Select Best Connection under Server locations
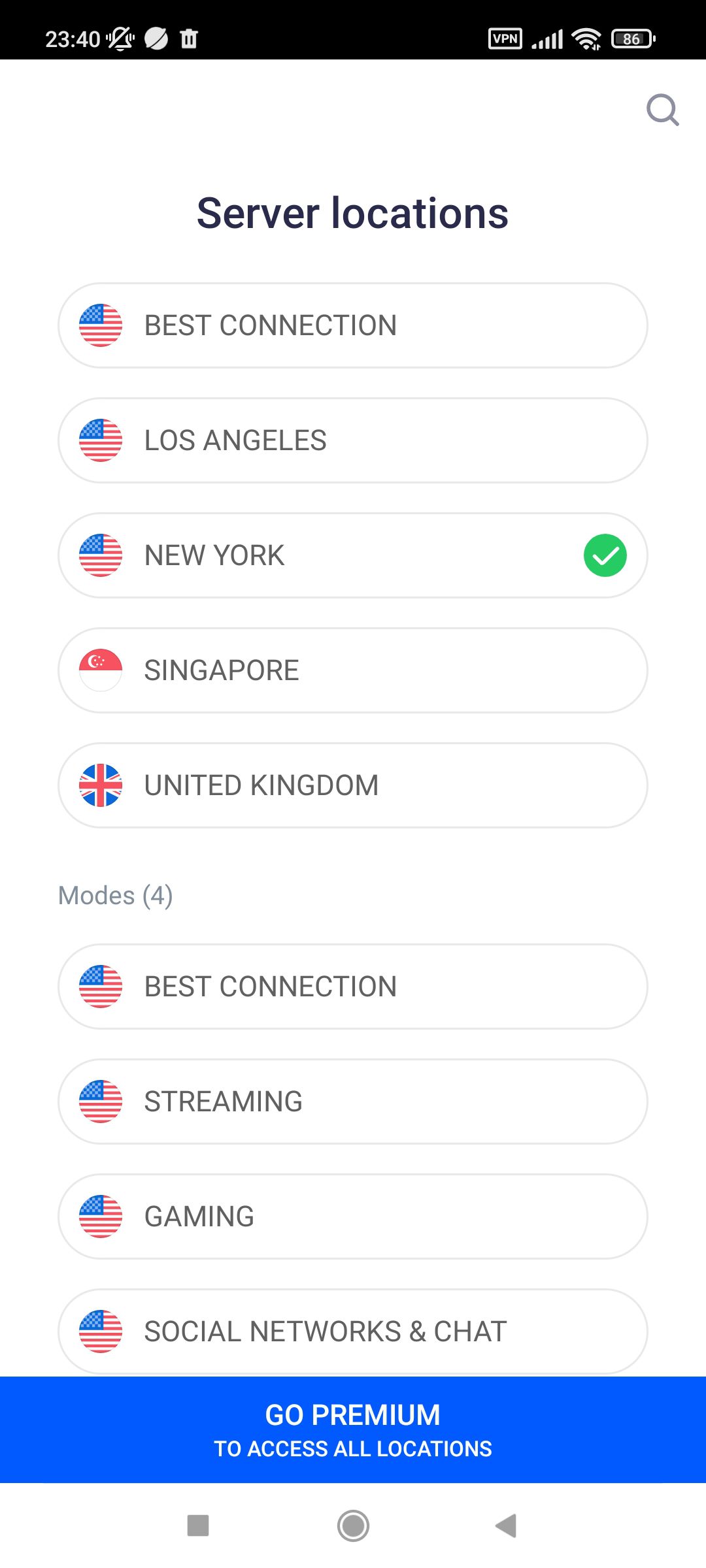The image size is (706, 1568). coord(353,325)
